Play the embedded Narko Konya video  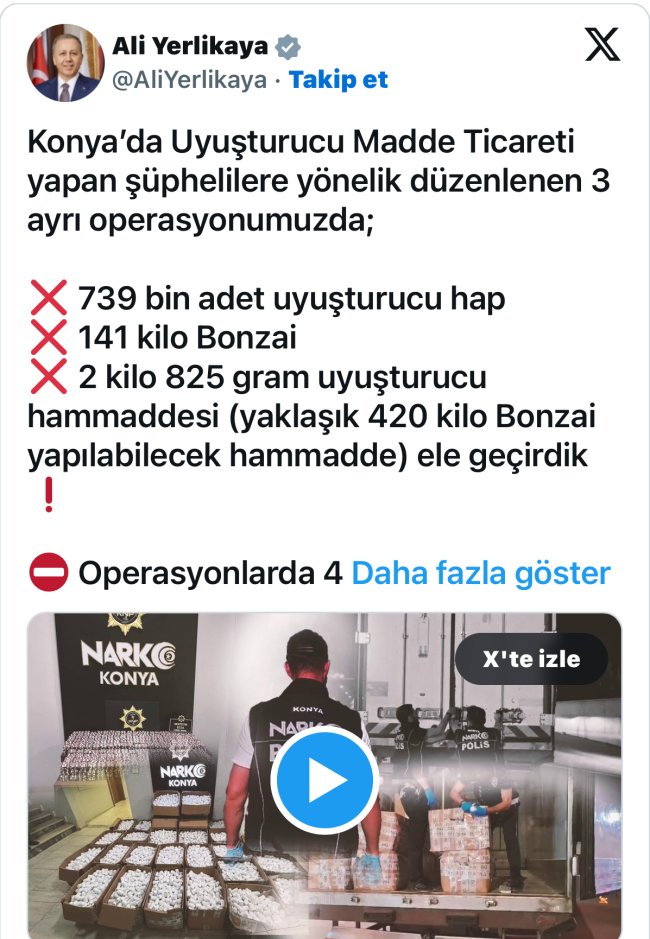[324, 780]
